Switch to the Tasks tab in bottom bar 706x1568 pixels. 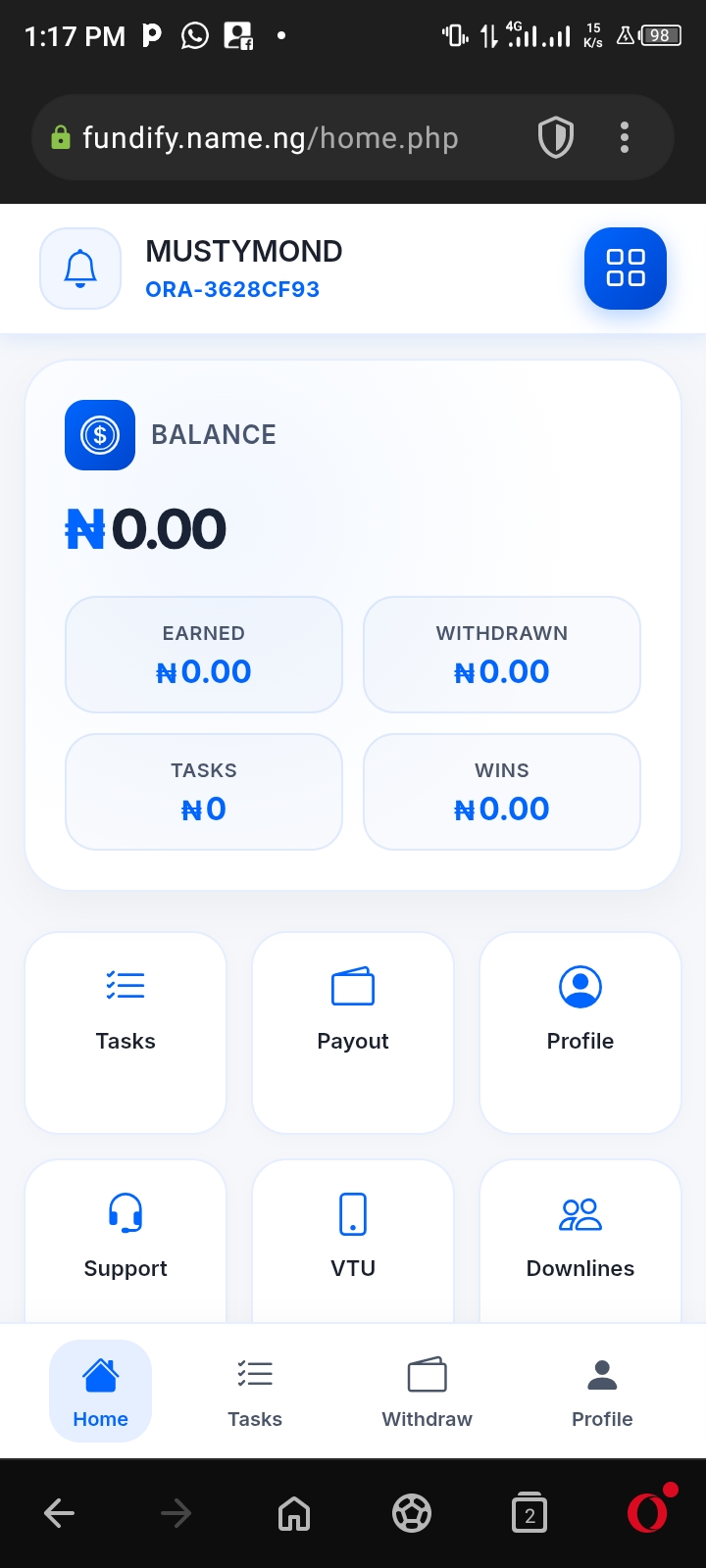click(x=255, y=1392)
